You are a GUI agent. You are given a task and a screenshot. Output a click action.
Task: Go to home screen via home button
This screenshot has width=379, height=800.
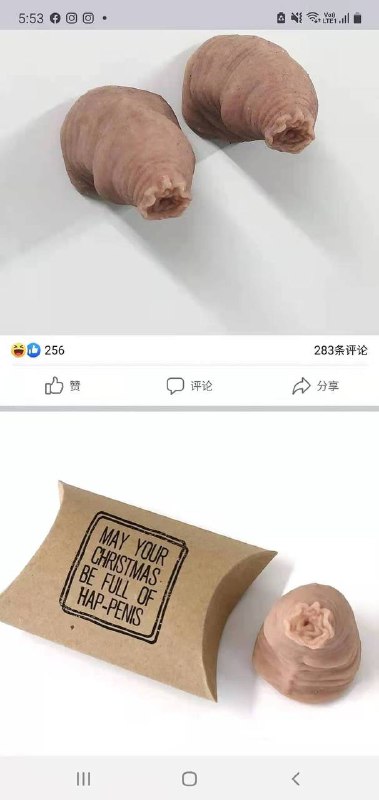pyautogui.click(x=189, y=779)
